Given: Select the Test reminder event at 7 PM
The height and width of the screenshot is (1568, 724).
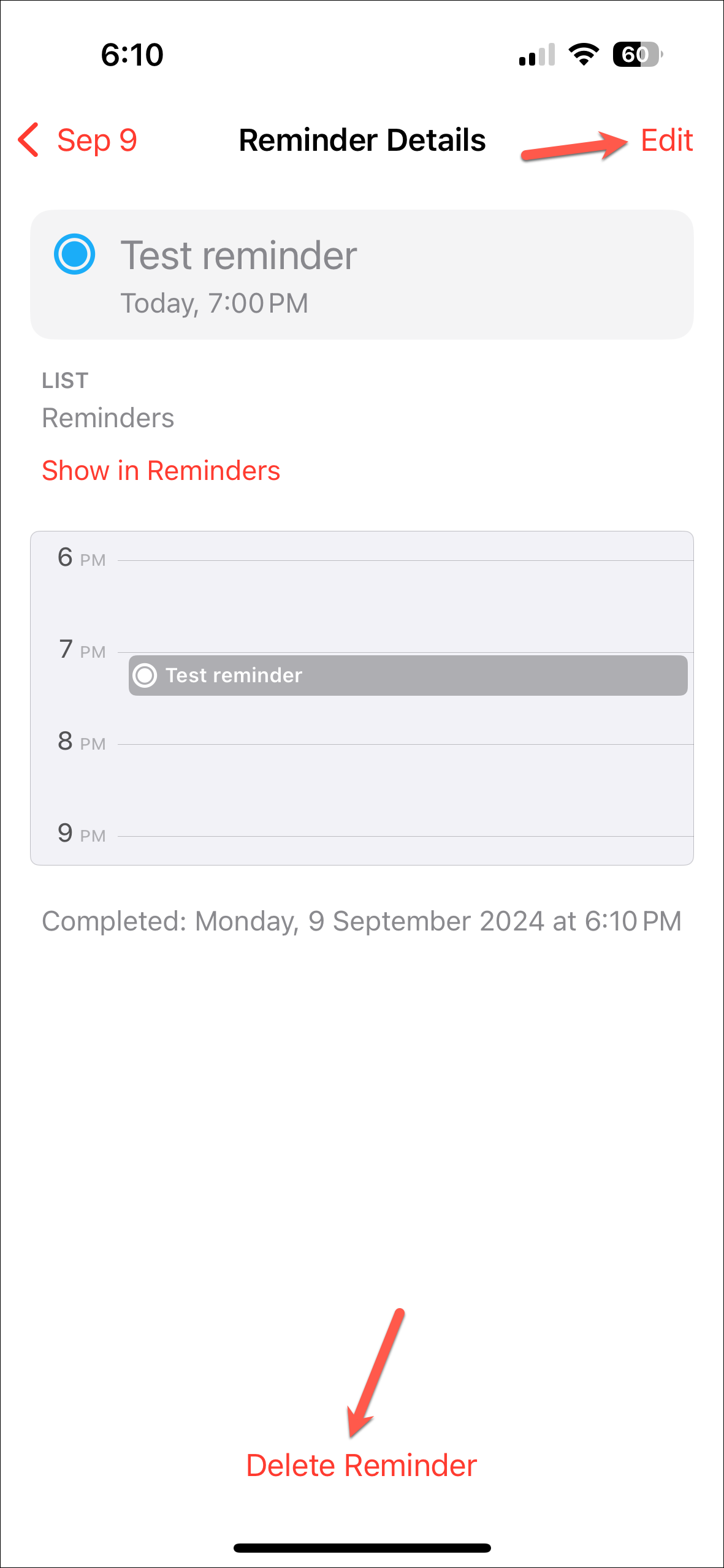Looking at the screenshot, I should coord(408,675).
